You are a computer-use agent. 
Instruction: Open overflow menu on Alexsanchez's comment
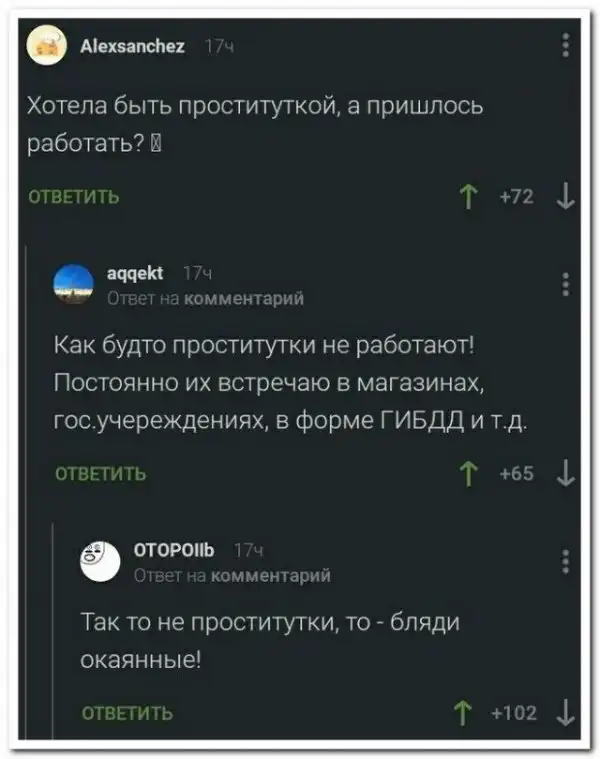566,46
